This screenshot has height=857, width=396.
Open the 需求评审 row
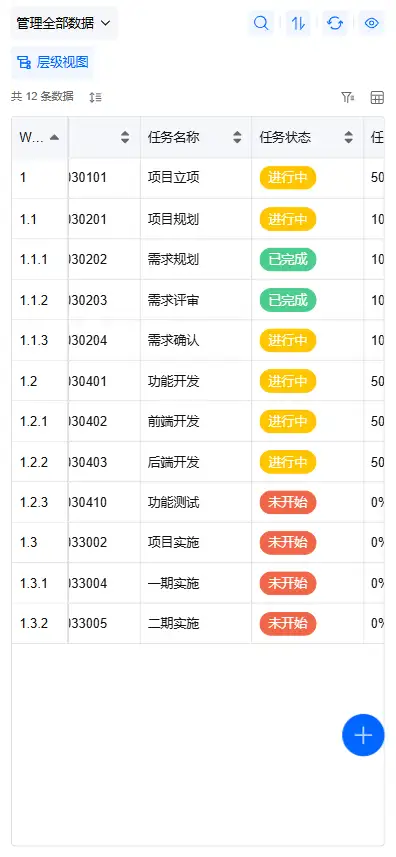coord(198,300)
